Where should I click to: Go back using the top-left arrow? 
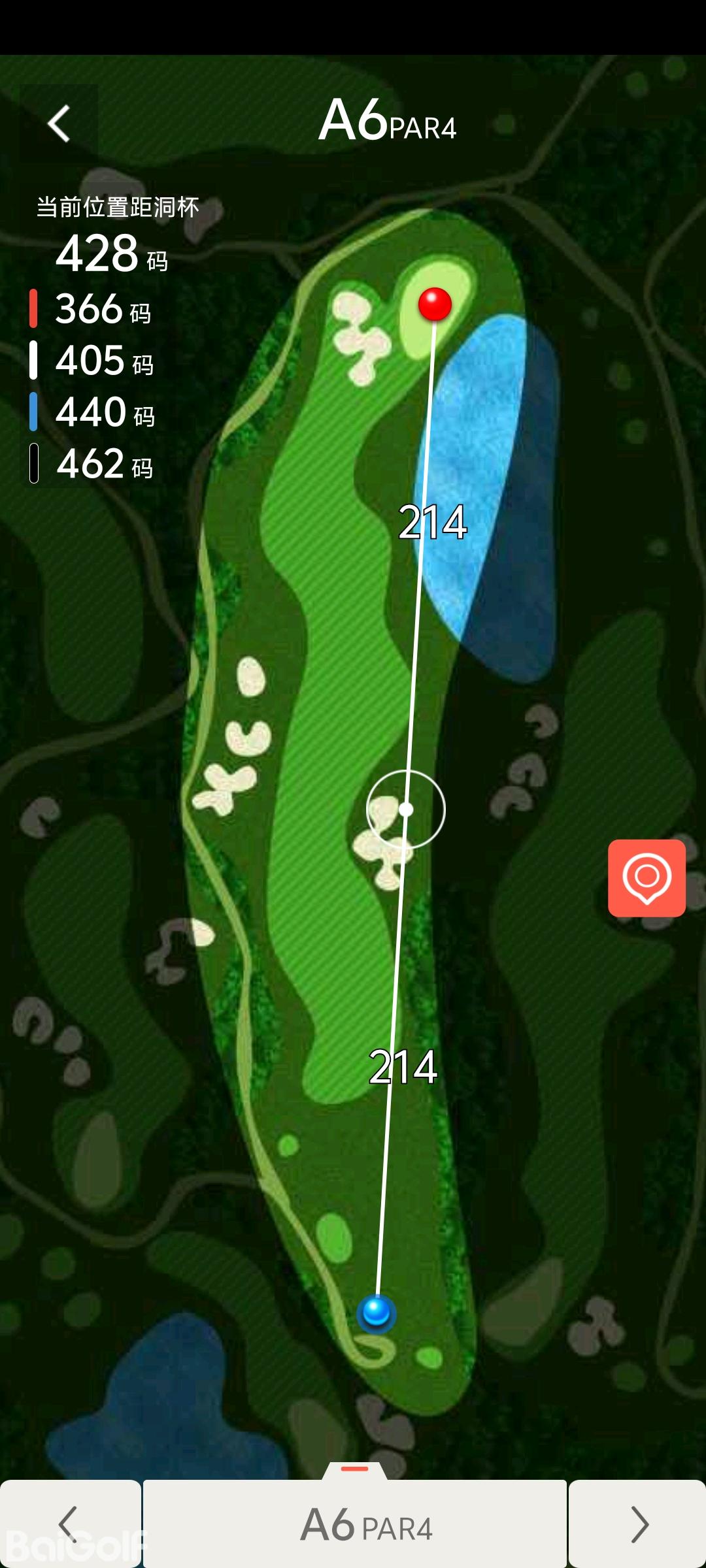59,123
